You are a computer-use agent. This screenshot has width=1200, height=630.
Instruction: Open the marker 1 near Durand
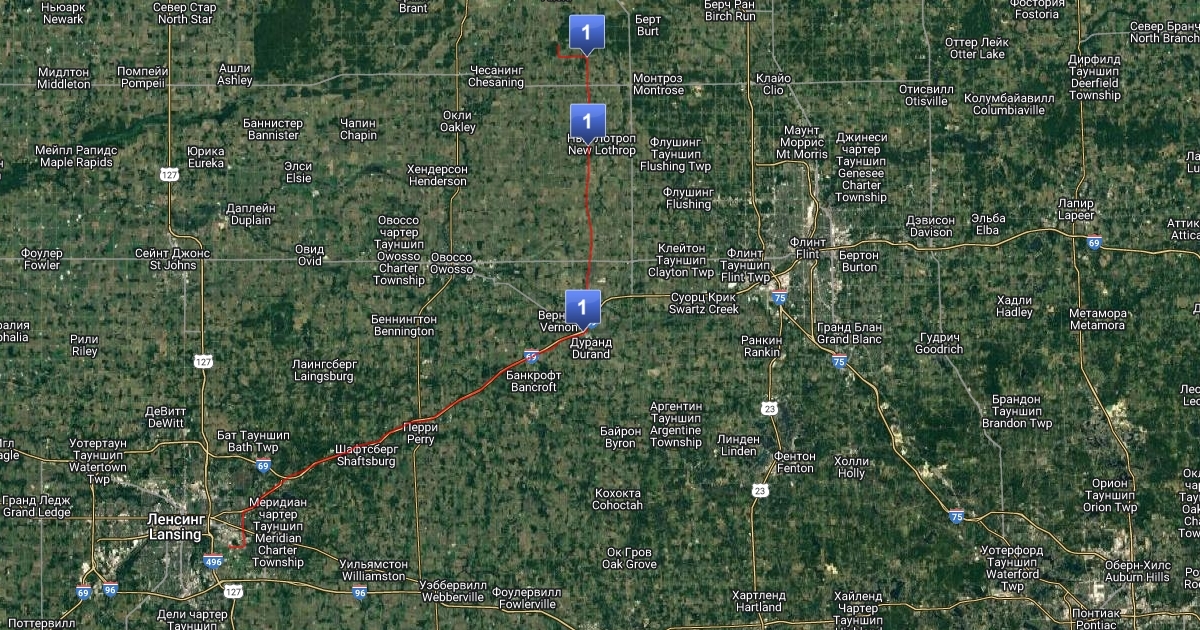click(x=583, y=305)
